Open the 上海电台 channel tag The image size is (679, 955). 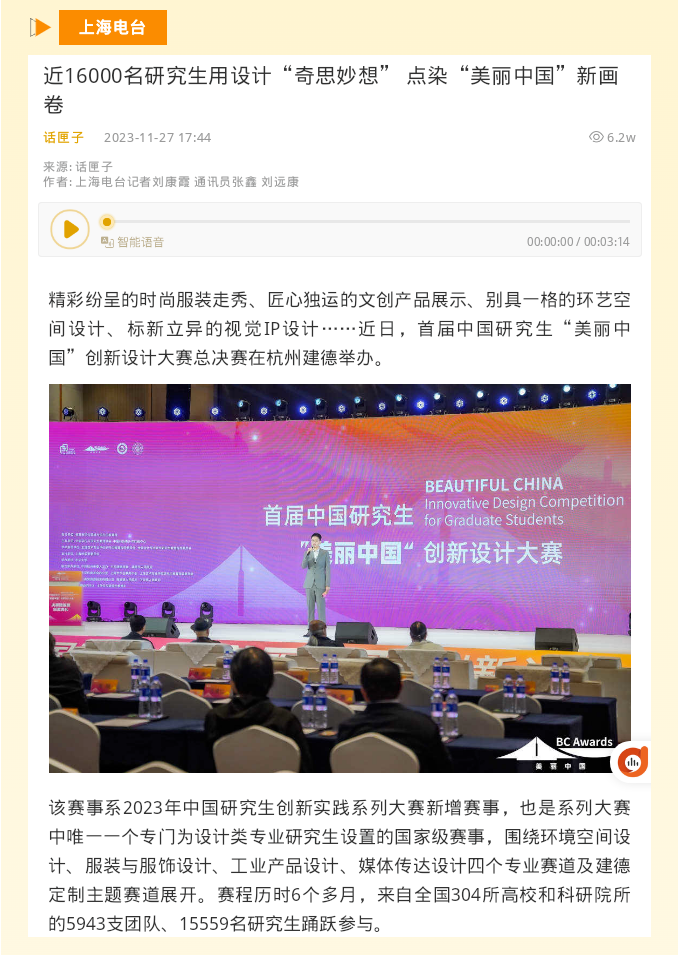coord(113,27)
